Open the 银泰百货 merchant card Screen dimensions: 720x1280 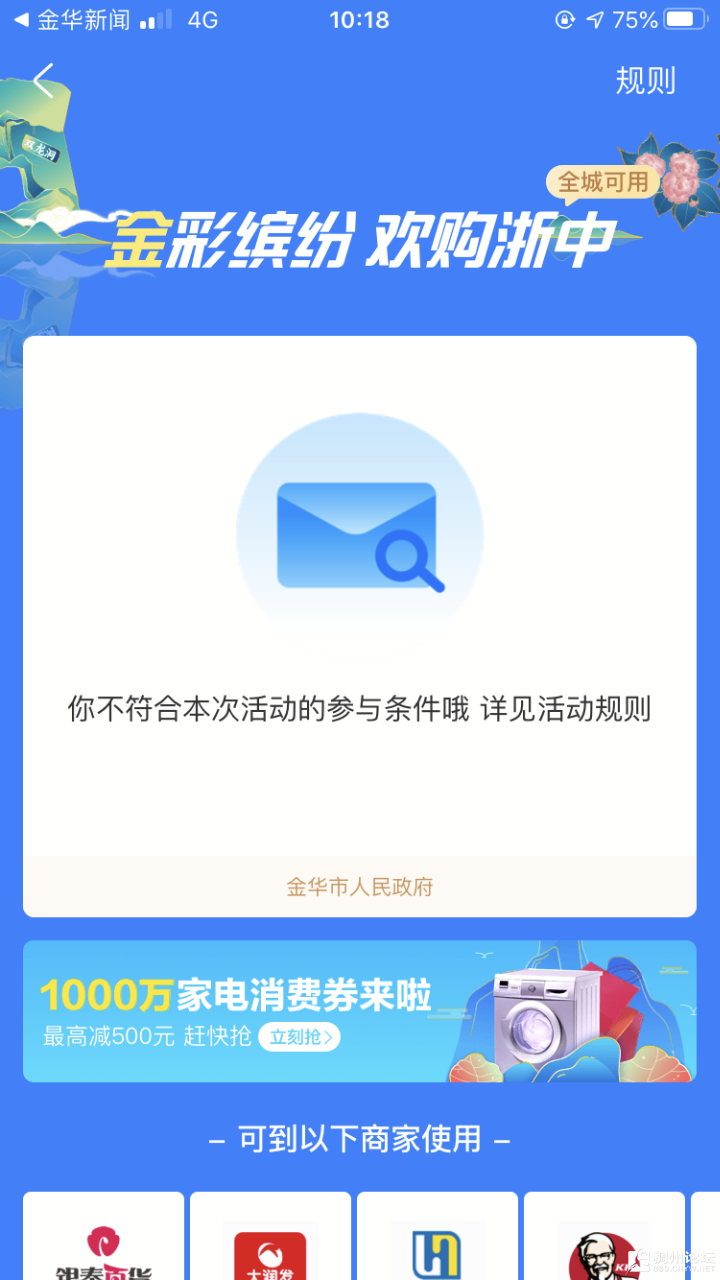(104, 1240)
